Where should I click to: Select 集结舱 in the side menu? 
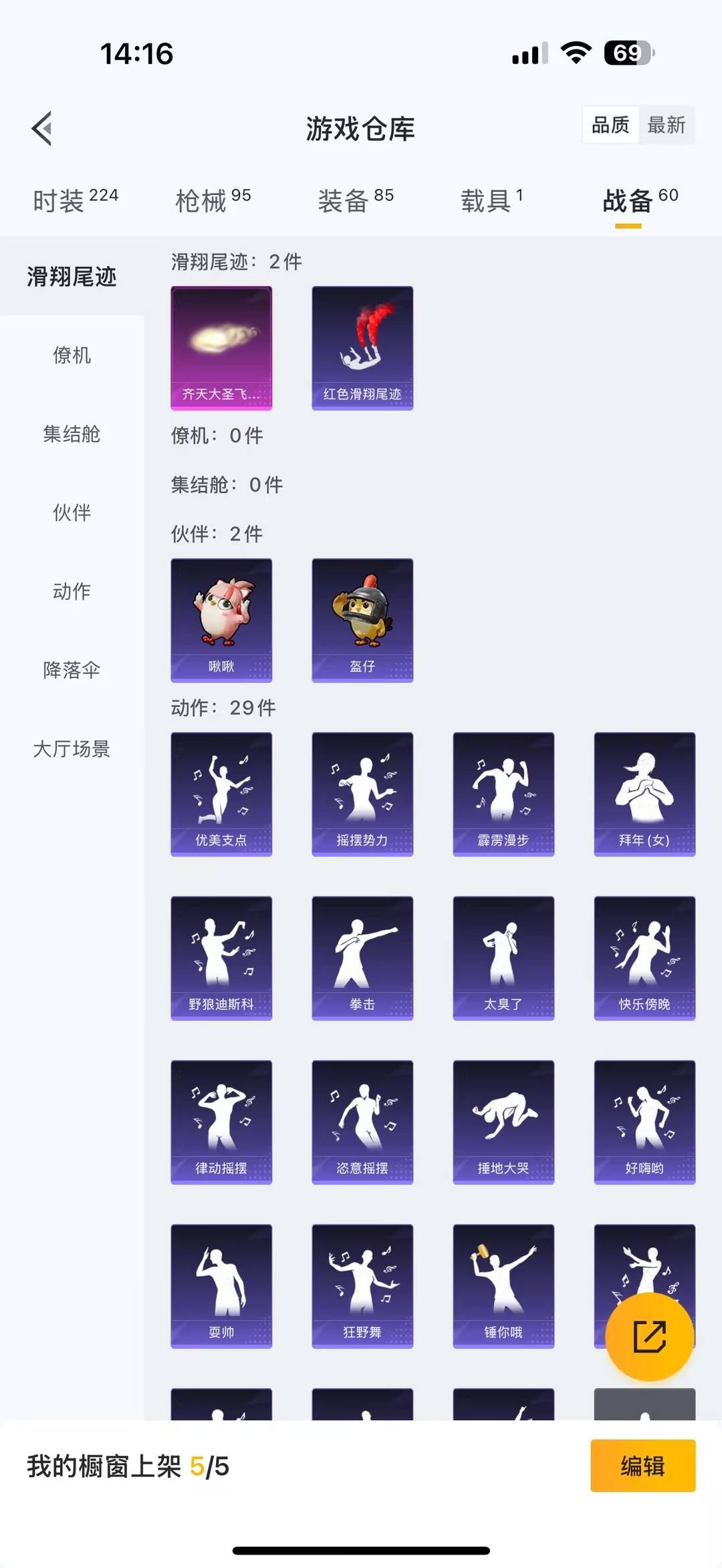pyautogui.click(x=72, y=434)
